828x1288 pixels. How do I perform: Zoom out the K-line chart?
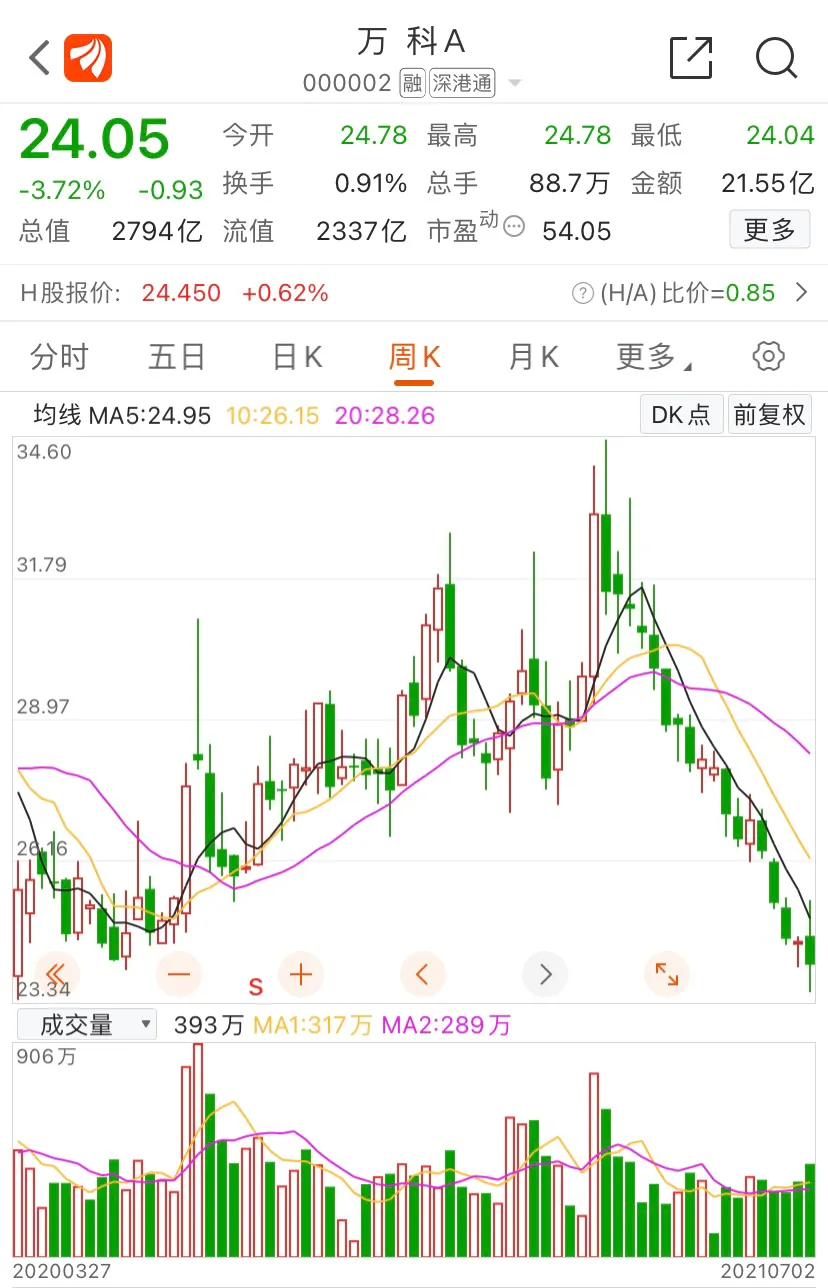pyautogui.click(x=180, y=973)
